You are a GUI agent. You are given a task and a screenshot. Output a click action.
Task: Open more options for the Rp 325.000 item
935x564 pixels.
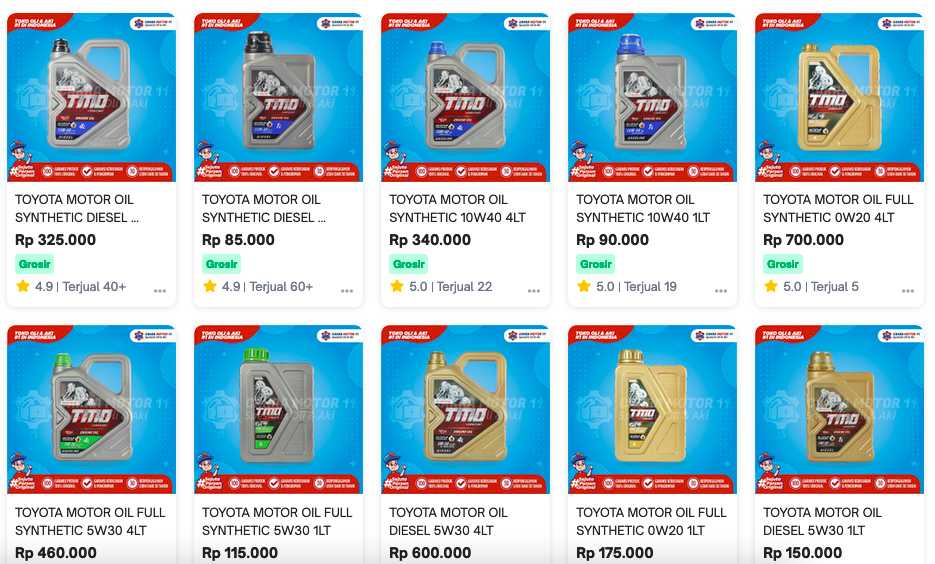pyautogui.click(x=160, y=291)
